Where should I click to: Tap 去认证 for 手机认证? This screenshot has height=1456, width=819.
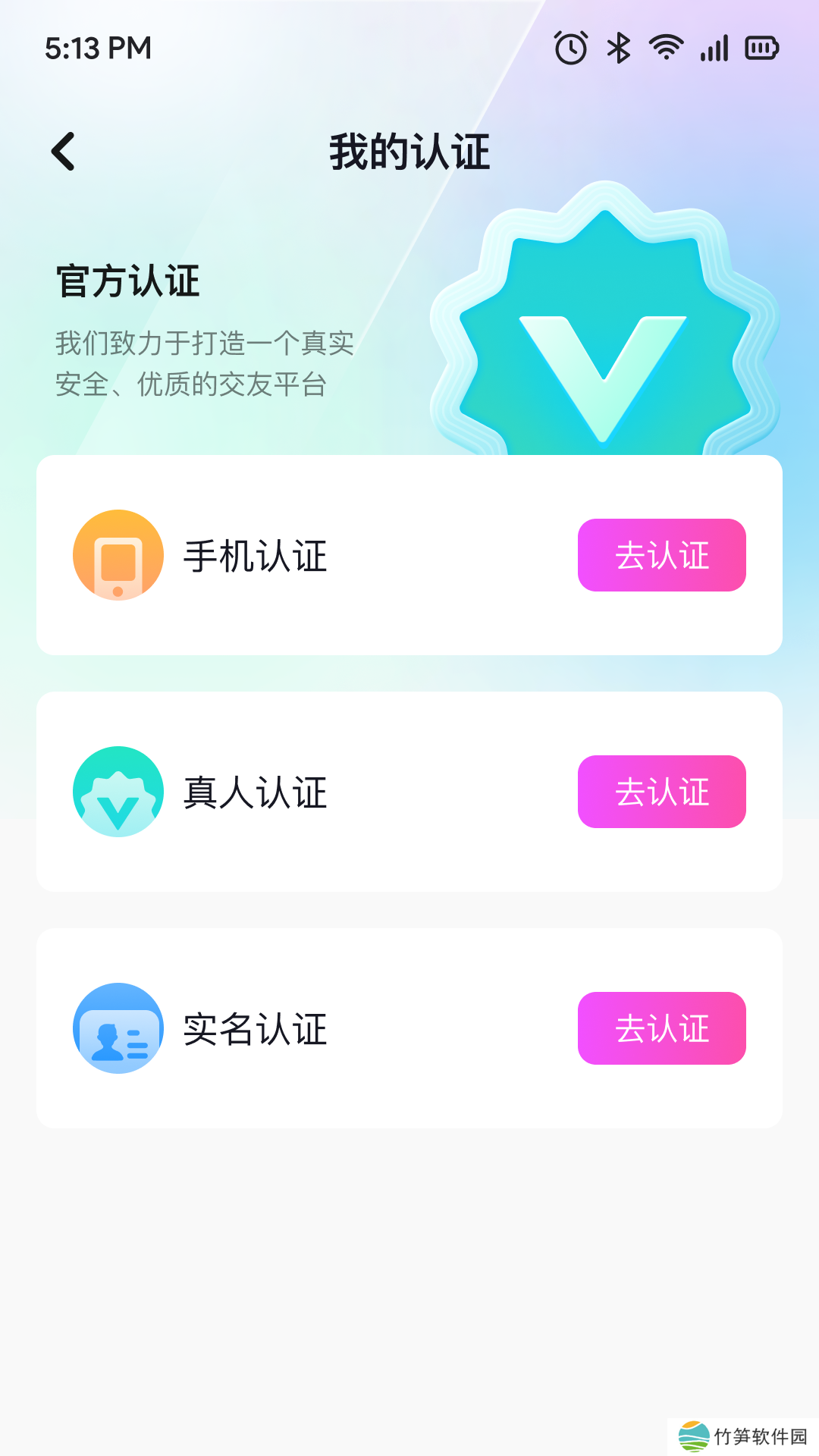point(661,555)
